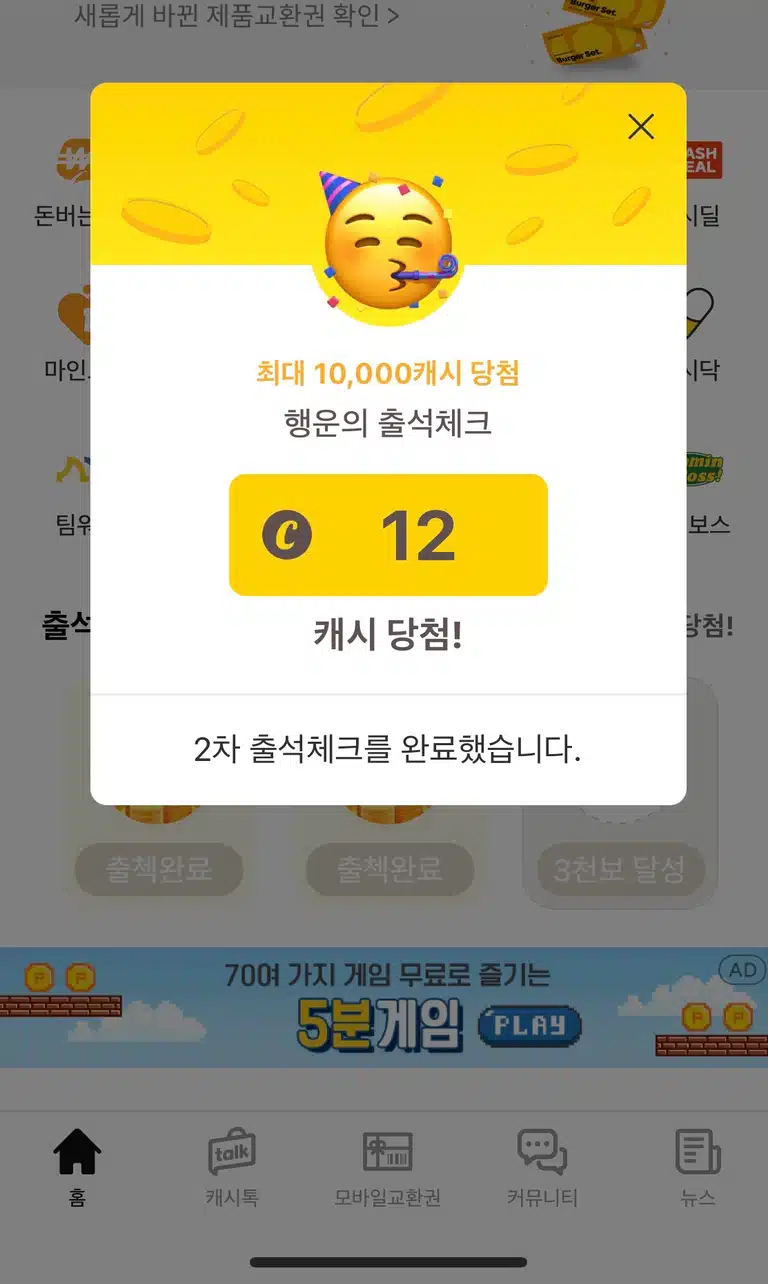Open the 커뮤니티 tab
Viewport: 768px width, 1284px height.
tap(542, 1167)
